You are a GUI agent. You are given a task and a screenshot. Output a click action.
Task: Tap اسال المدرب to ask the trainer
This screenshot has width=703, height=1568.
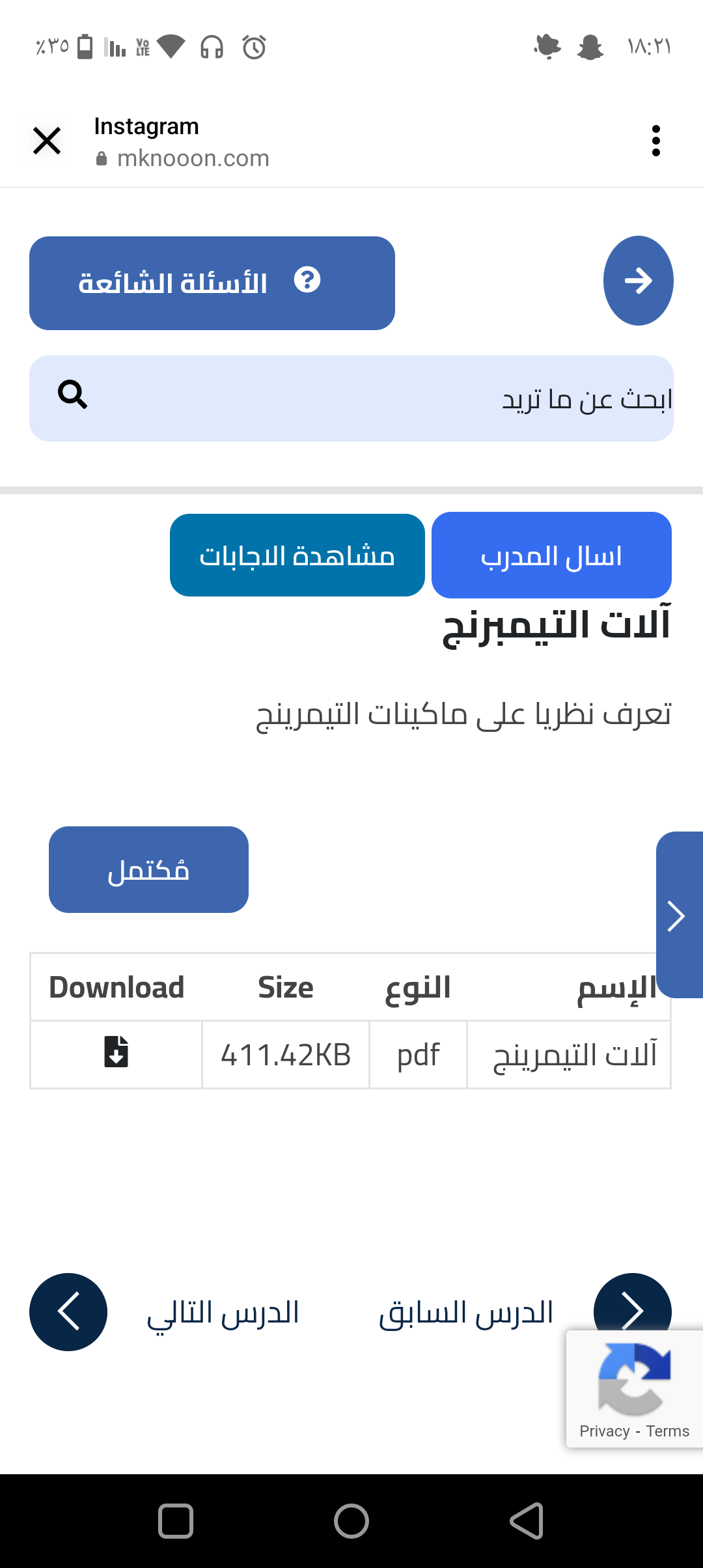pyautogui.click(x=551, y=555)
